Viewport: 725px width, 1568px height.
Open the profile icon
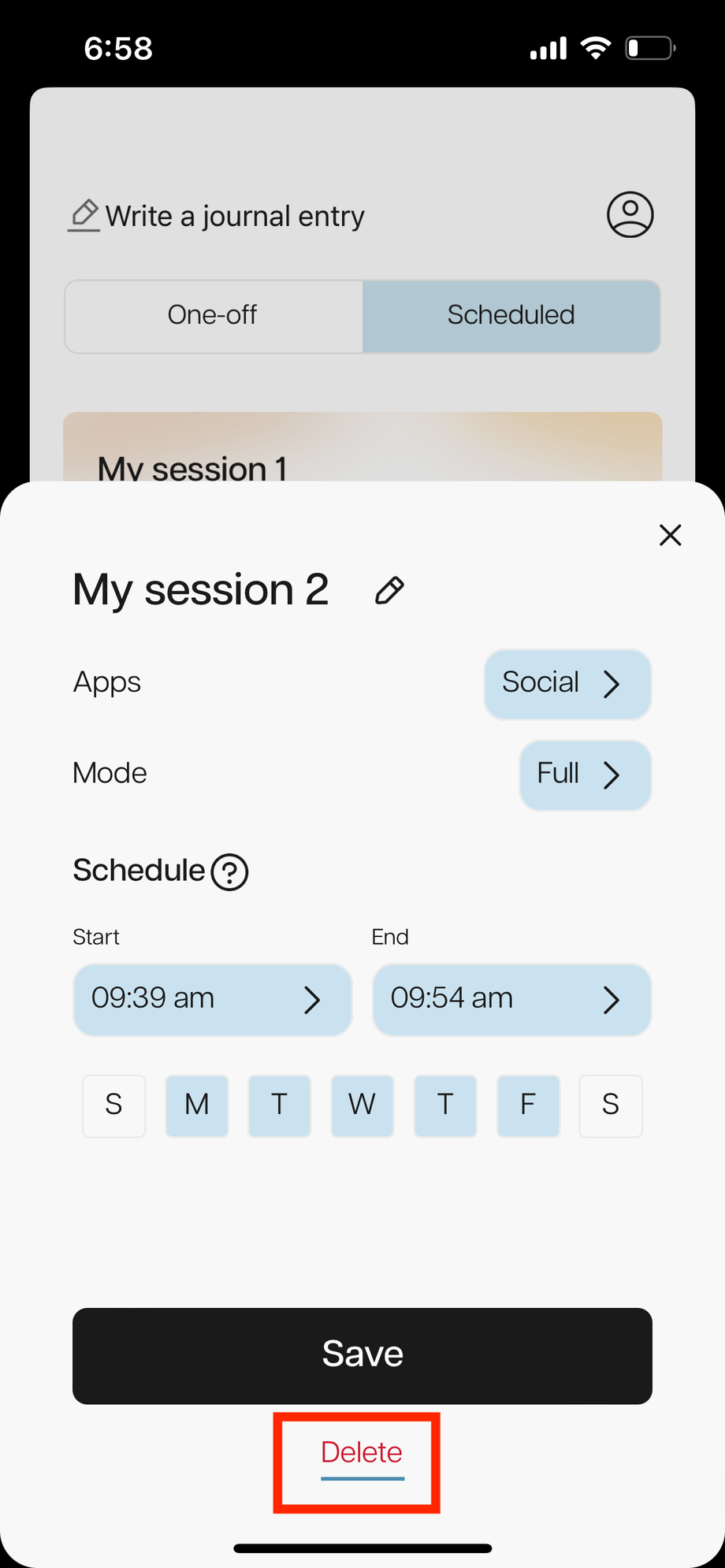[630, 214]
